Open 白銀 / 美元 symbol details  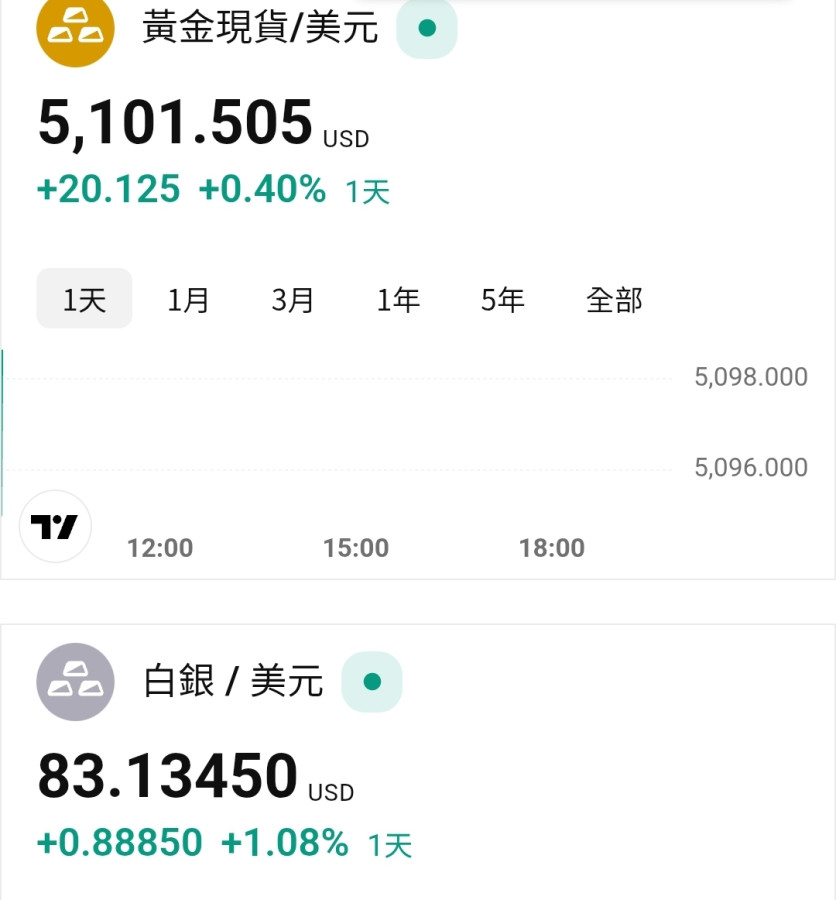(233, 682)
